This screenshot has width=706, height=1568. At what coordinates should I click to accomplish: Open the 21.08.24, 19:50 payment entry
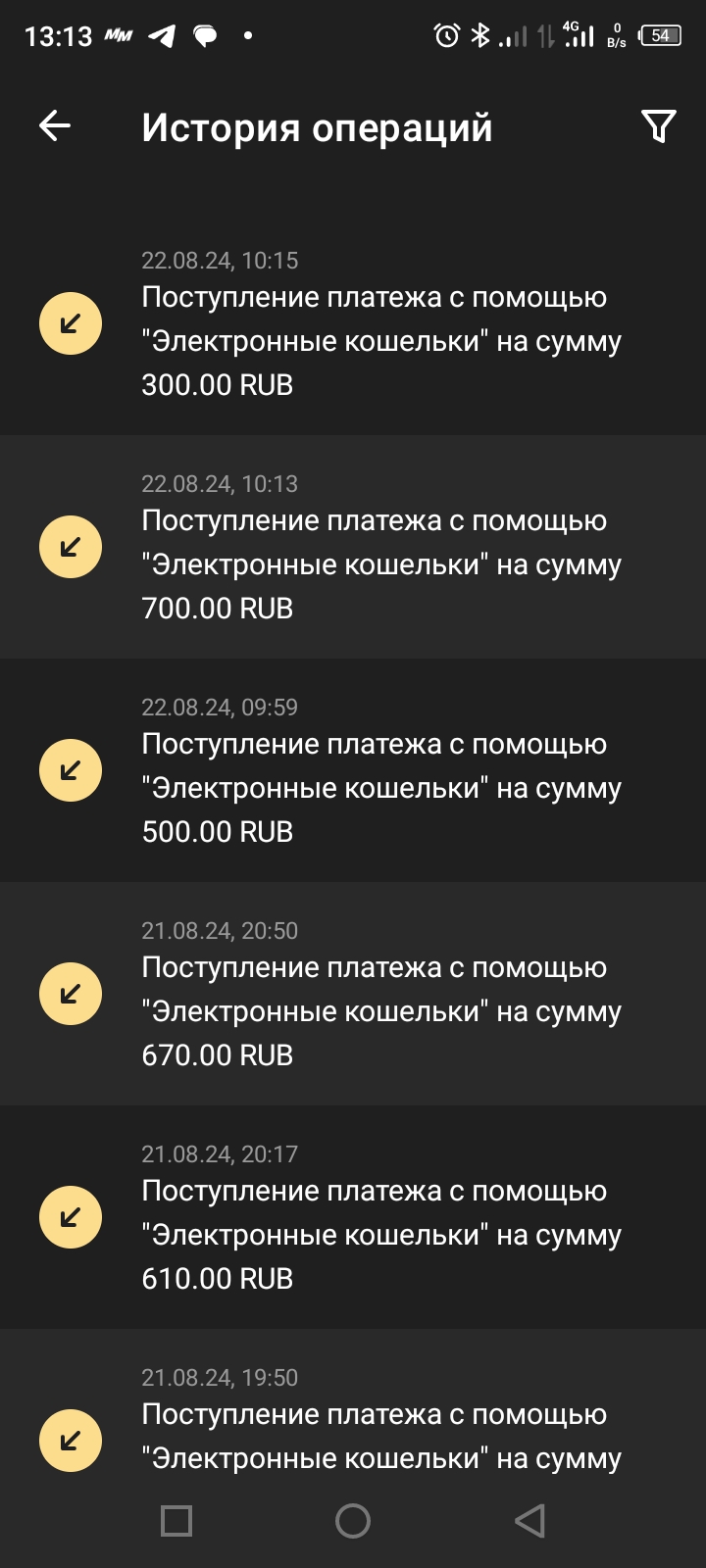pos(373,1421)
